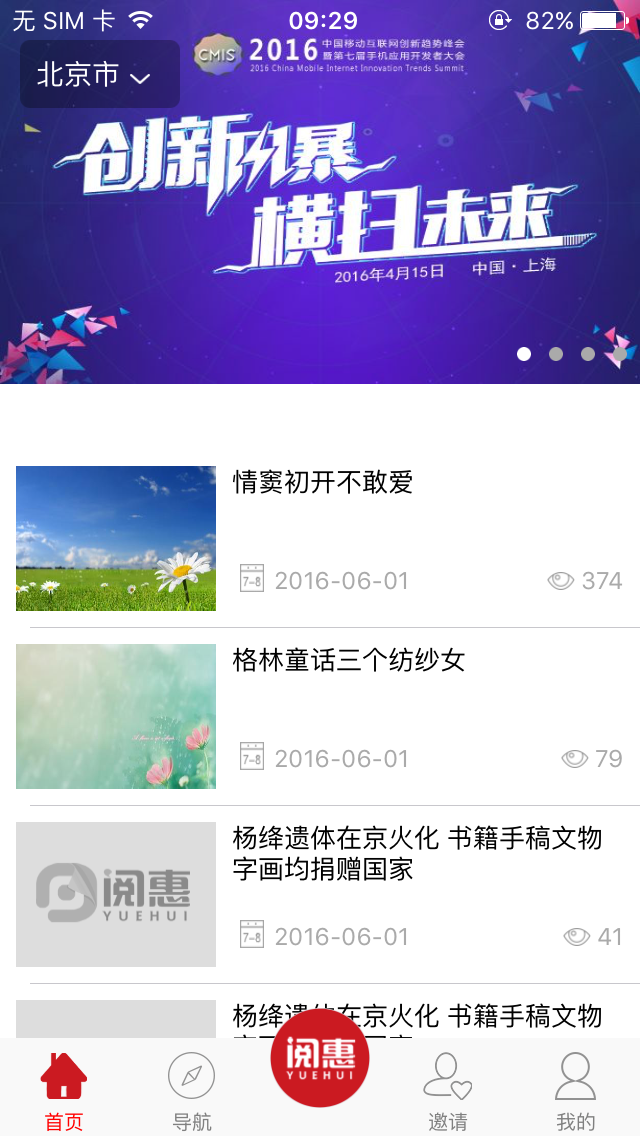Switch to the 导航 tab
This screenshot has height=1136, width=640.
(x=191, y=1092)
